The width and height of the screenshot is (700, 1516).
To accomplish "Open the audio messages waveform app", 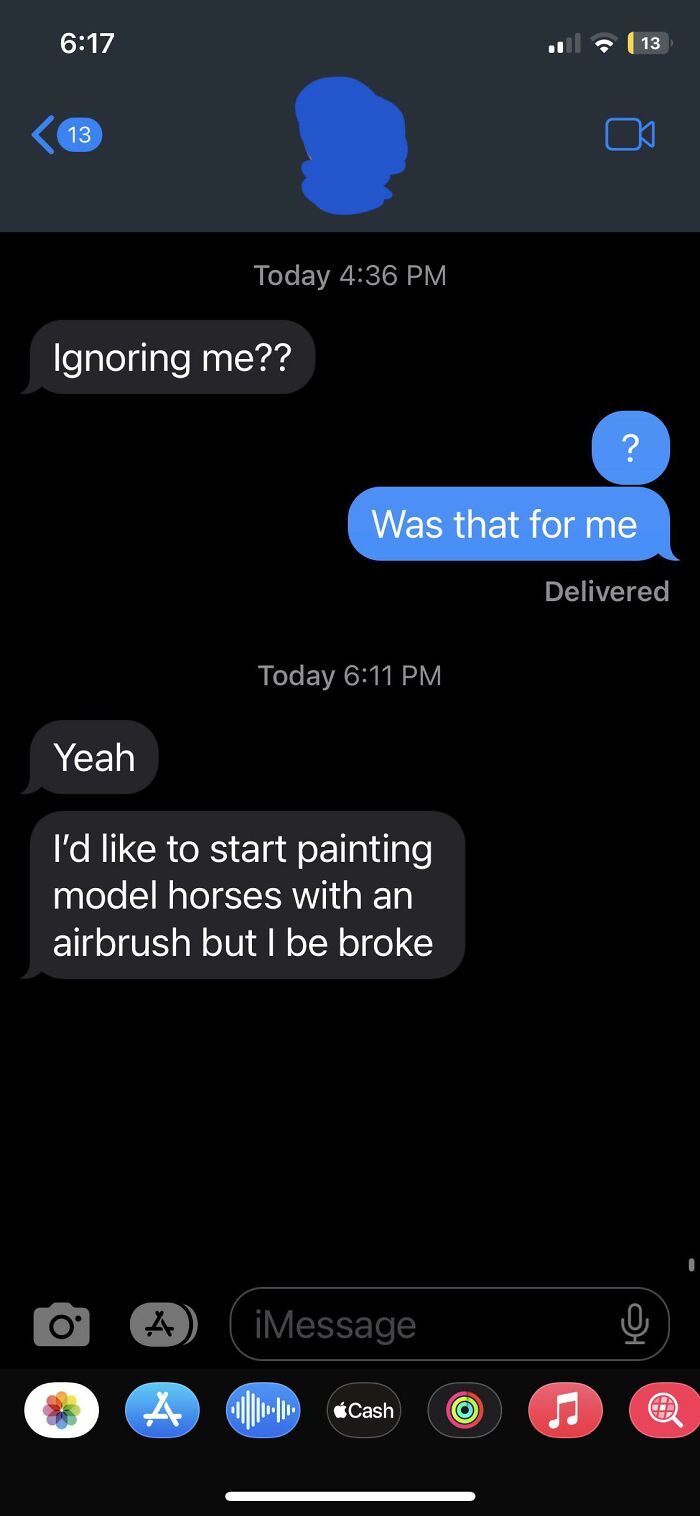I will [x=263, y=1410].
